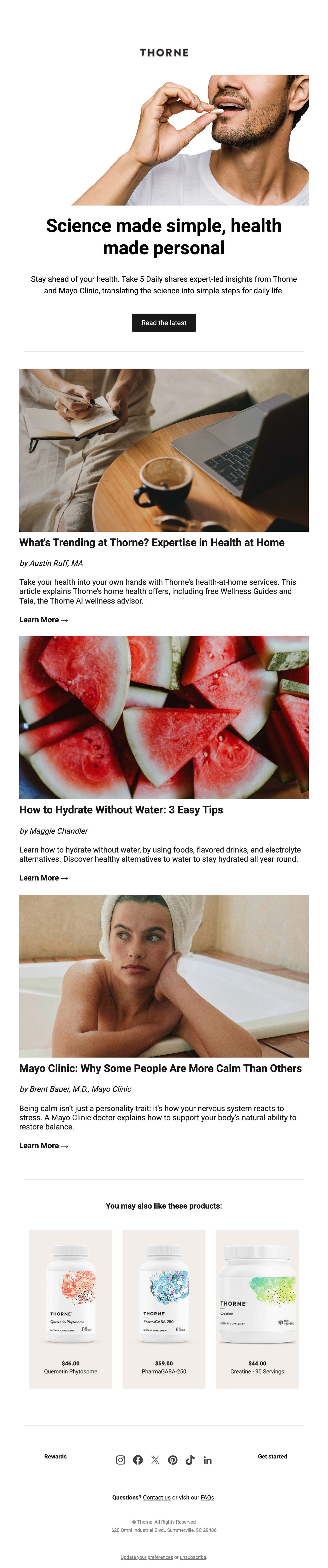Visit Thorne's LinkedIn page
328x1568 pixels.
tap(207, 1460)
